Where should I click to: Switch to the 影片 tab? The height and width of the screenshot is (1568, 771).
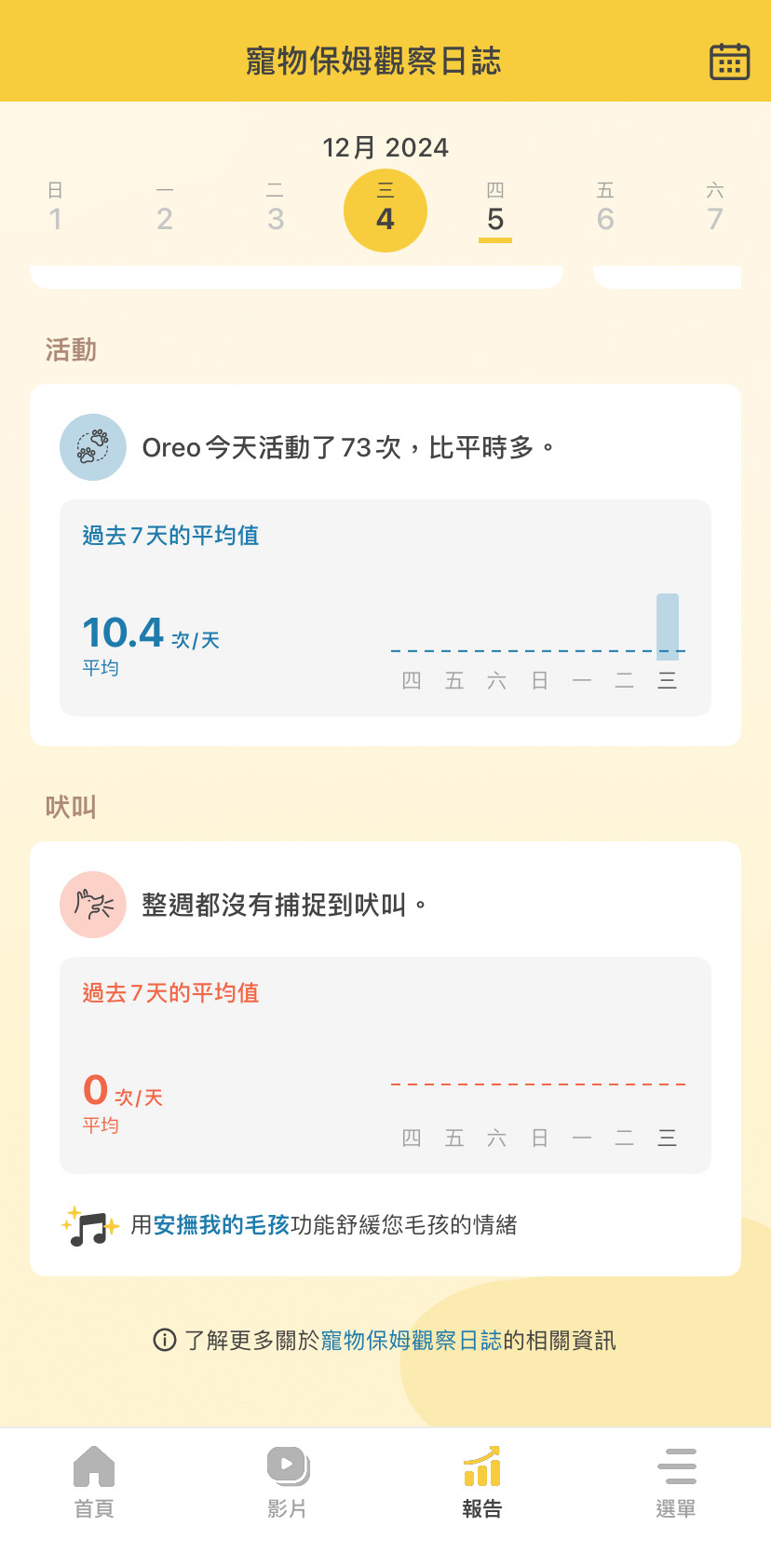285,1484
